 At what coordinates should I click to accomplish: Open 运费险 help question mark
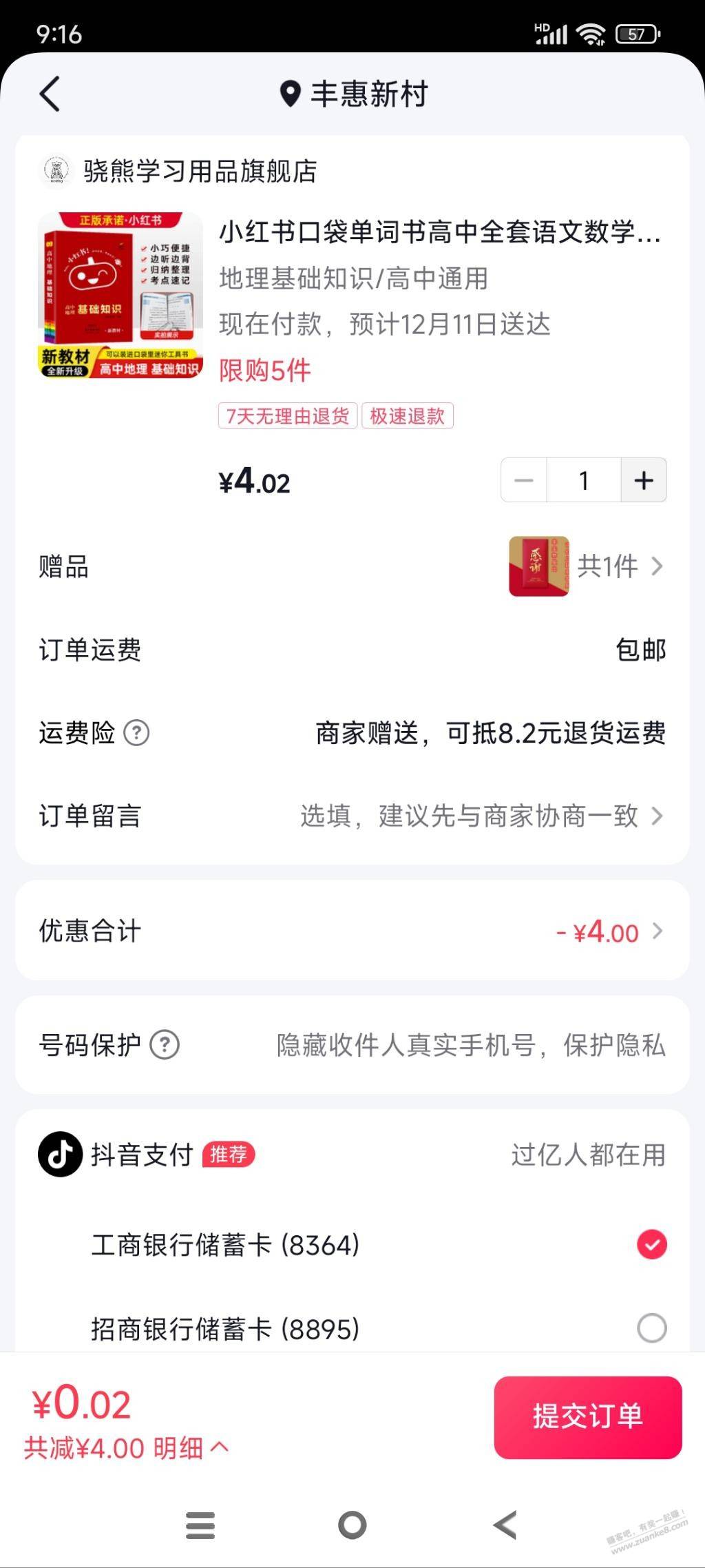coord(136,732)
